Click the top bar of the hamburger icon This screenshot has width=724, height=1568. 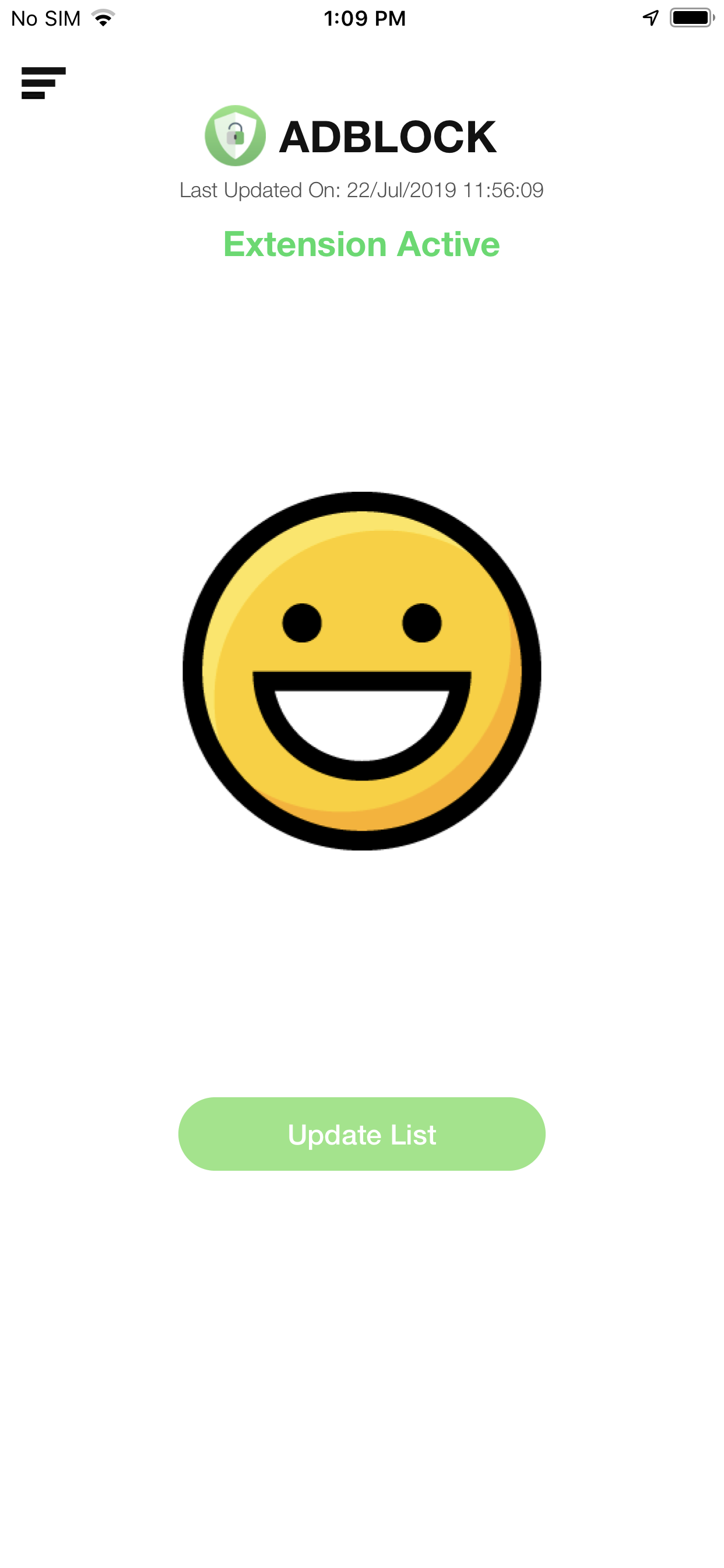pos(43,71)
